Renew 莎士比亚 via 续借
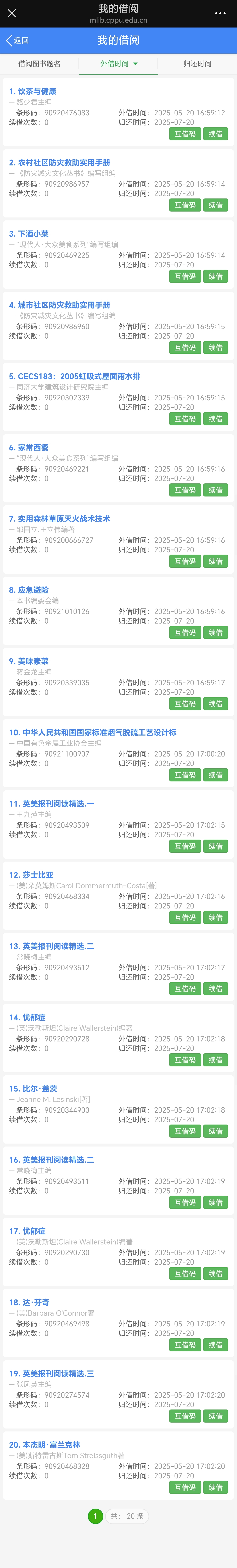Image resolution: width=237 pixels, height=1568 pixels. 216,917
